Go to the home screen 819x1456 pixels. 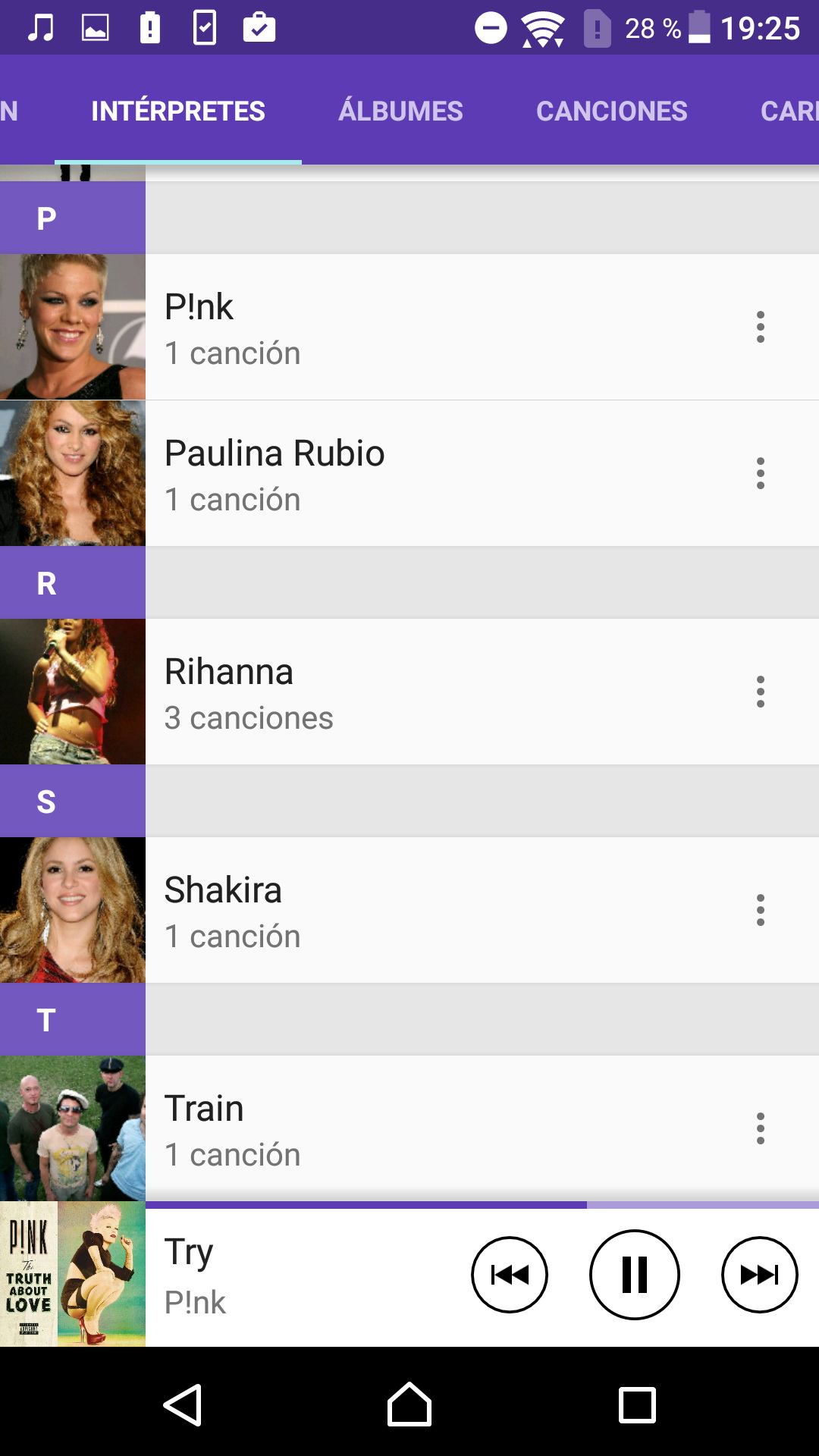(x=409, y=1405)
